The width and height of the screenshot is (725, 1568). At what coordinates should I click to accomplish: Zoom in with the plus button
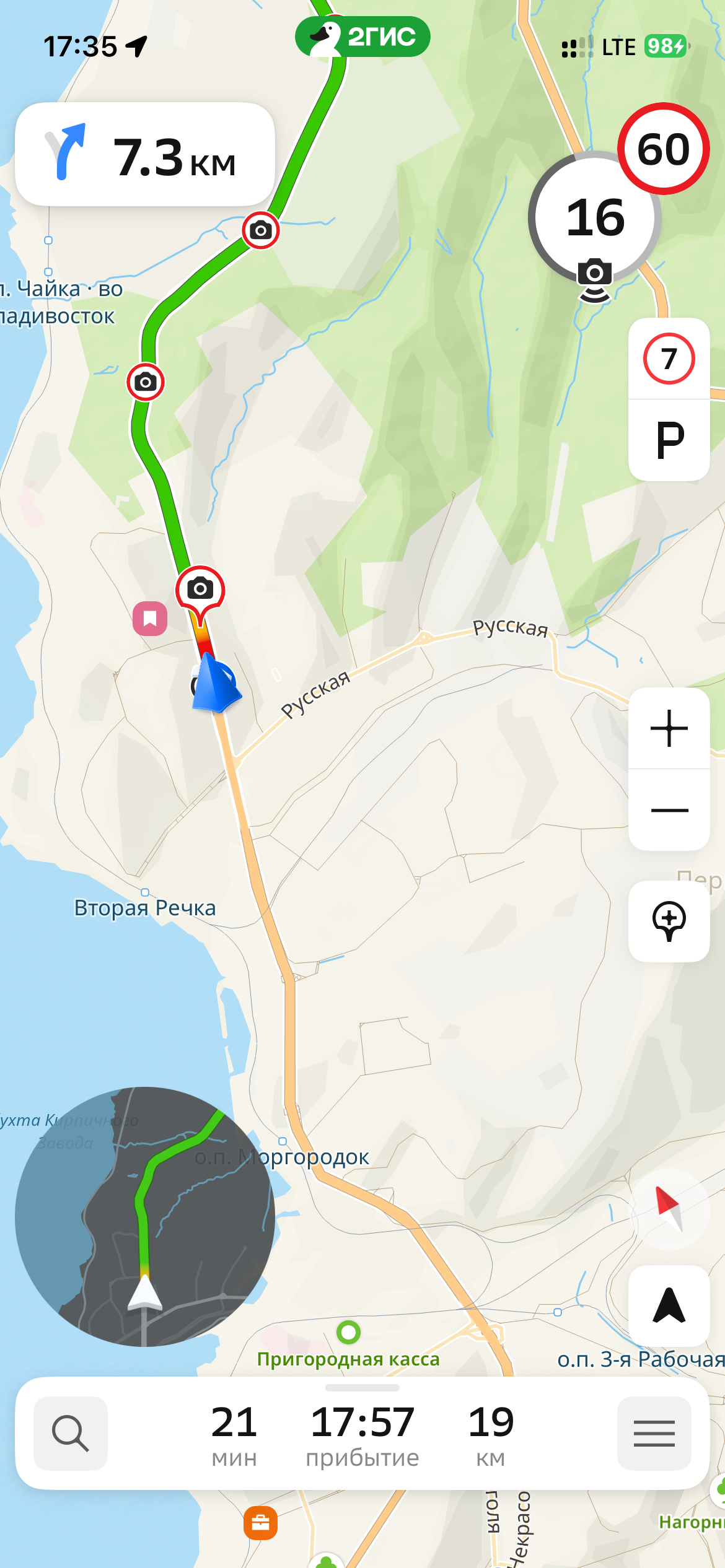pyautogui.click(x=669, y=728)
